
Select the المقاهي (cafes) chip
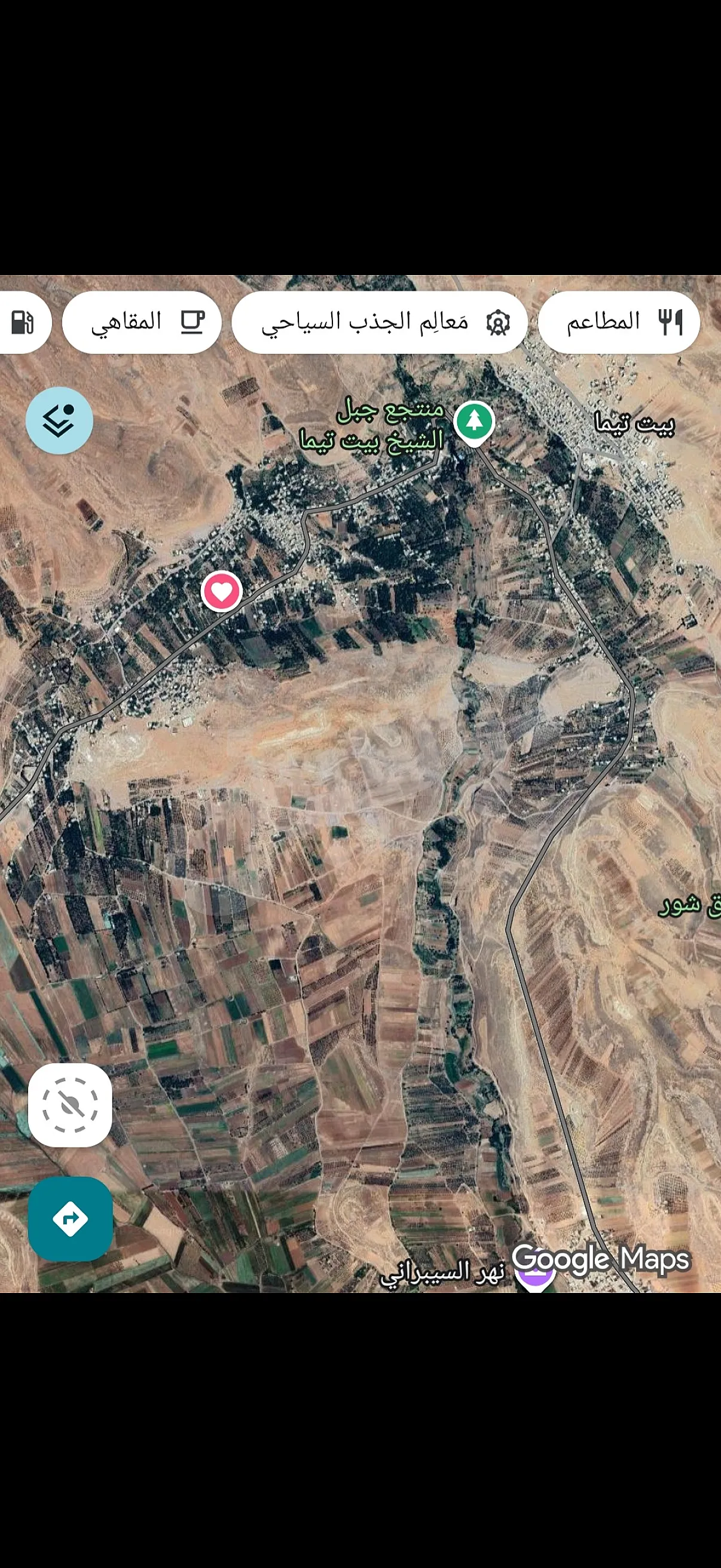click(x=141, y=322)
